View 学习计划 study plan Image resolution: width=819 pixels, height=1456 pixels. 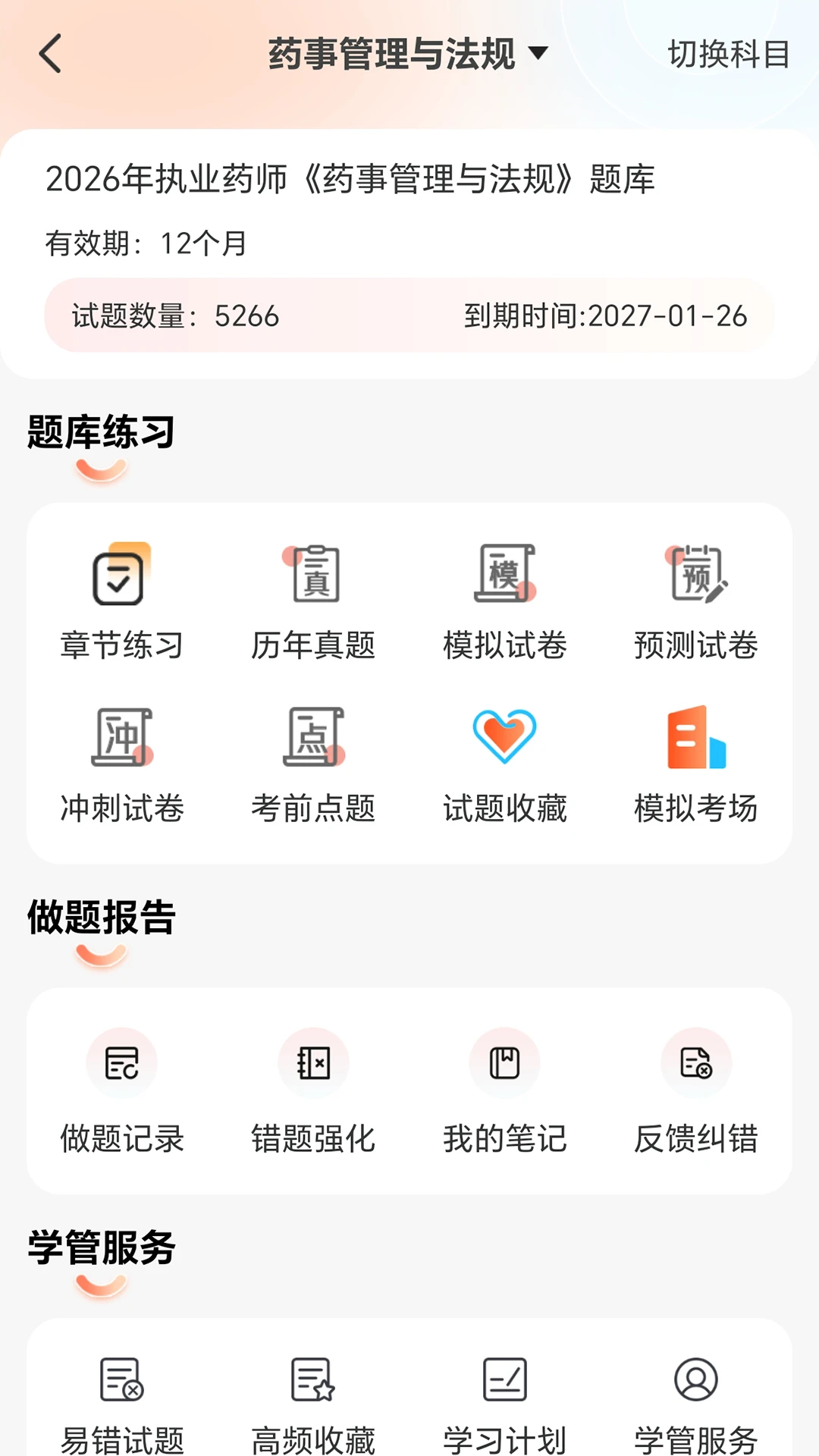[504, 1403]
